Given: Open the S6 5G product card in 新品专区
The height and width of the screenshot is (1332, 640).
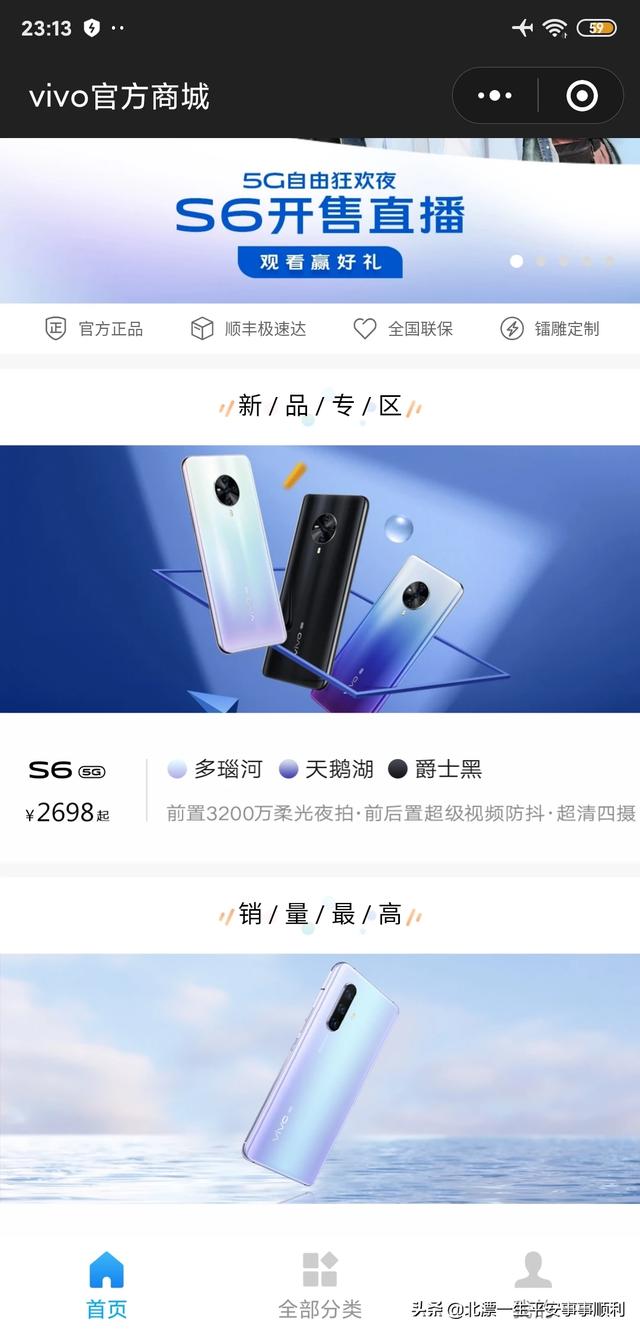Looking at the screenshot, I should click(x=320, y=578).
